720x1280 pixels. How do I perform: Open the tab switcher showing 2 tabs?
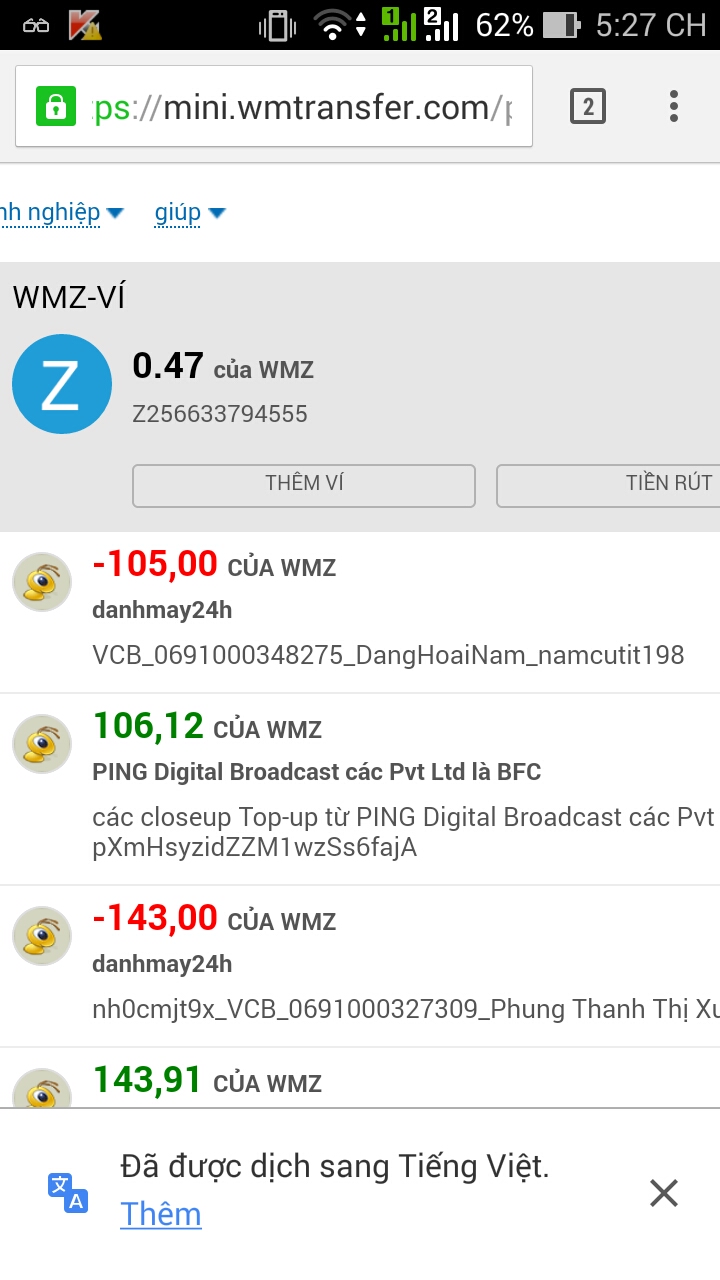click(x=588, y=106)
